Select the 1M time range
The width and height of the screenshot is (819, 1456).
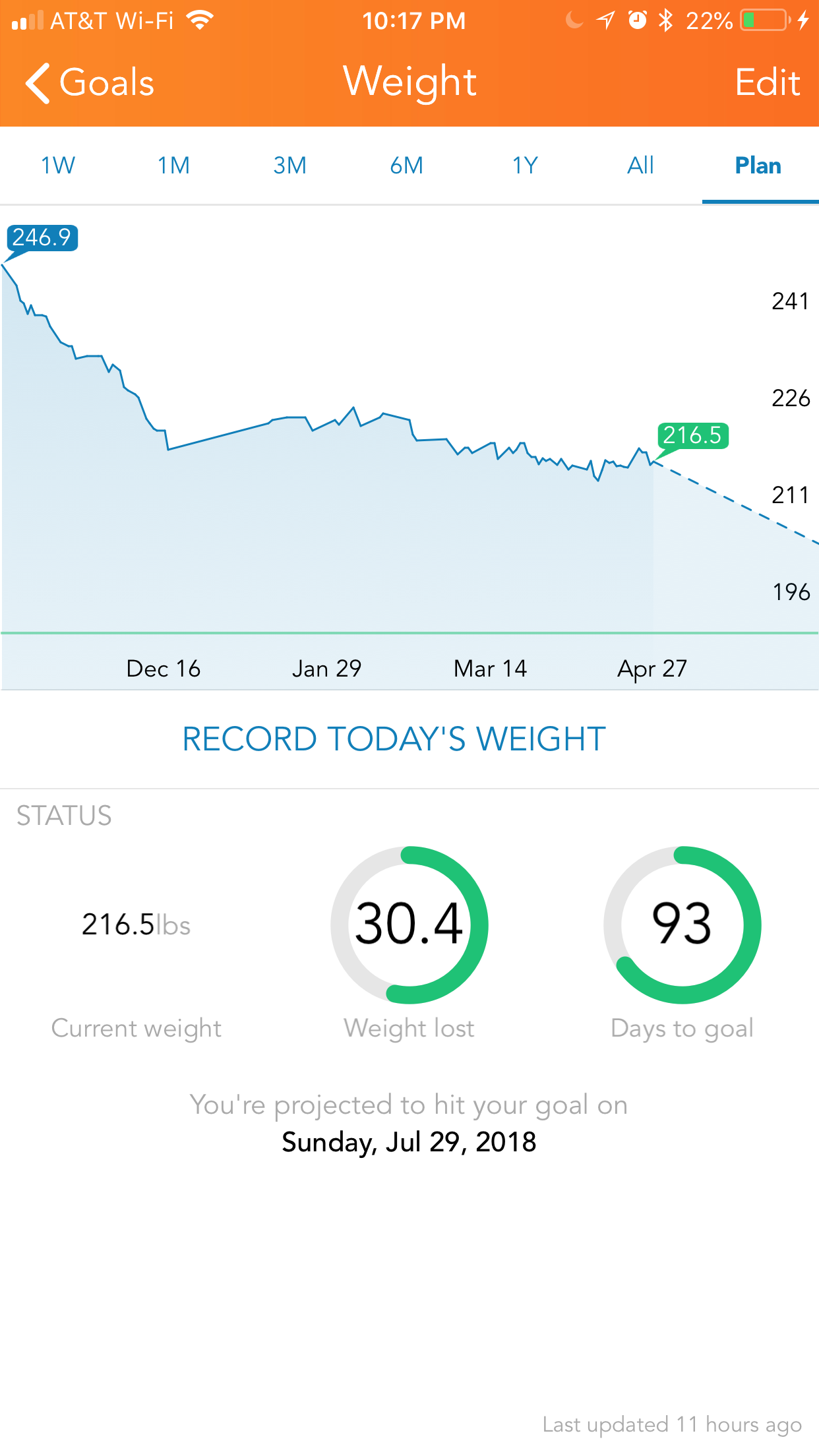click(x=174, y=166)
